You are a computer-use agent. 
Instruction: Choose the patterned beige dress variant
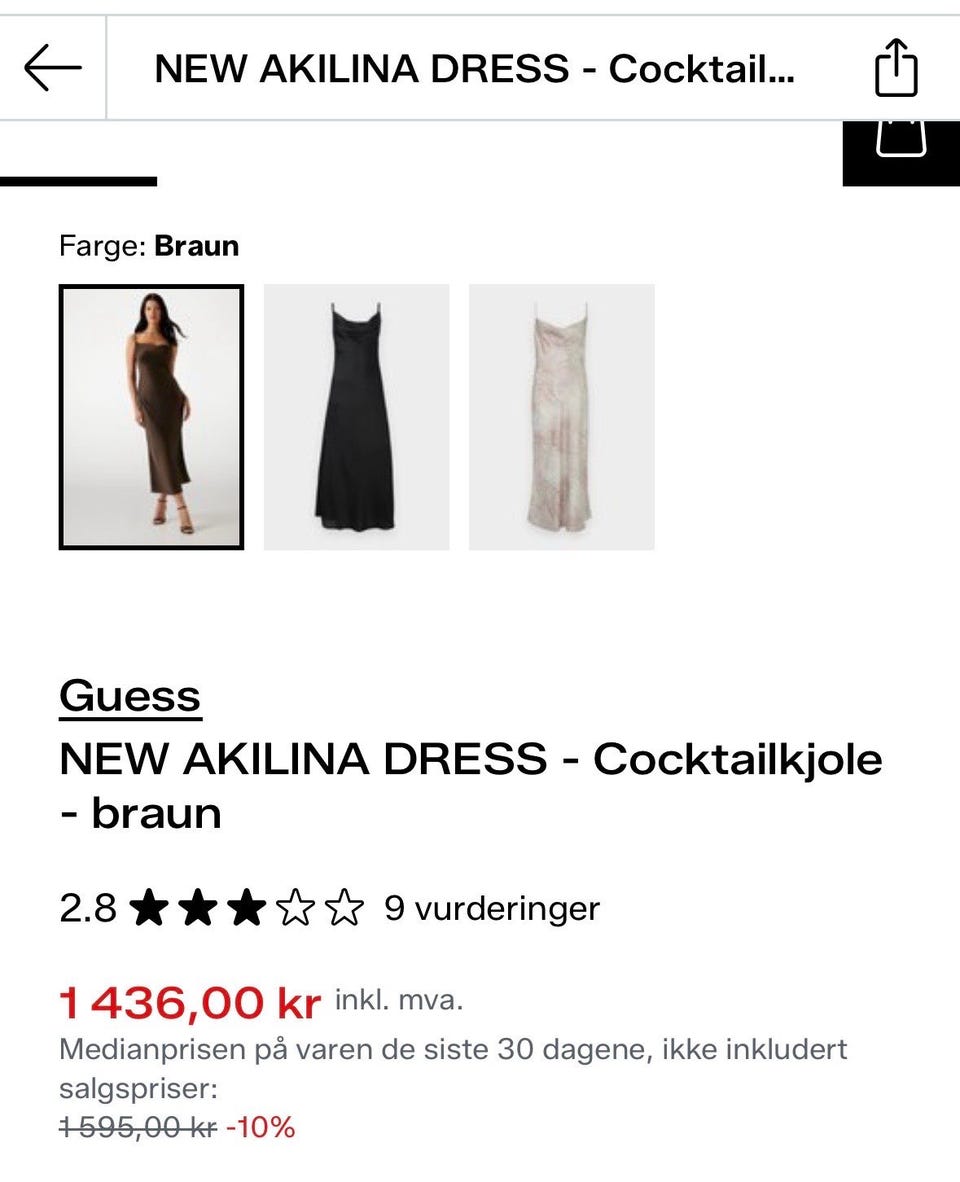tap(560, 417)
